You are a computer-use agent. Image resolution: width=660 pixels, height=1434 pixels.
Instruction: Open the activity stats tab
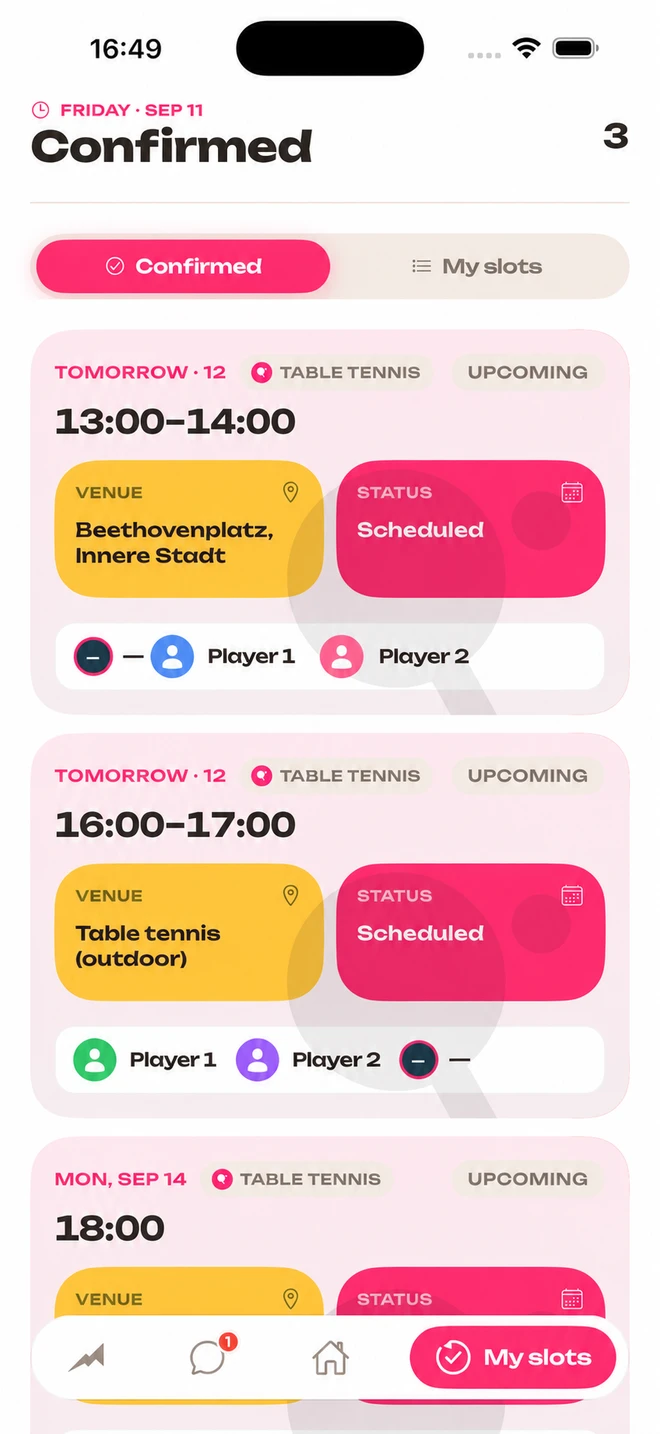[87, 1358]
